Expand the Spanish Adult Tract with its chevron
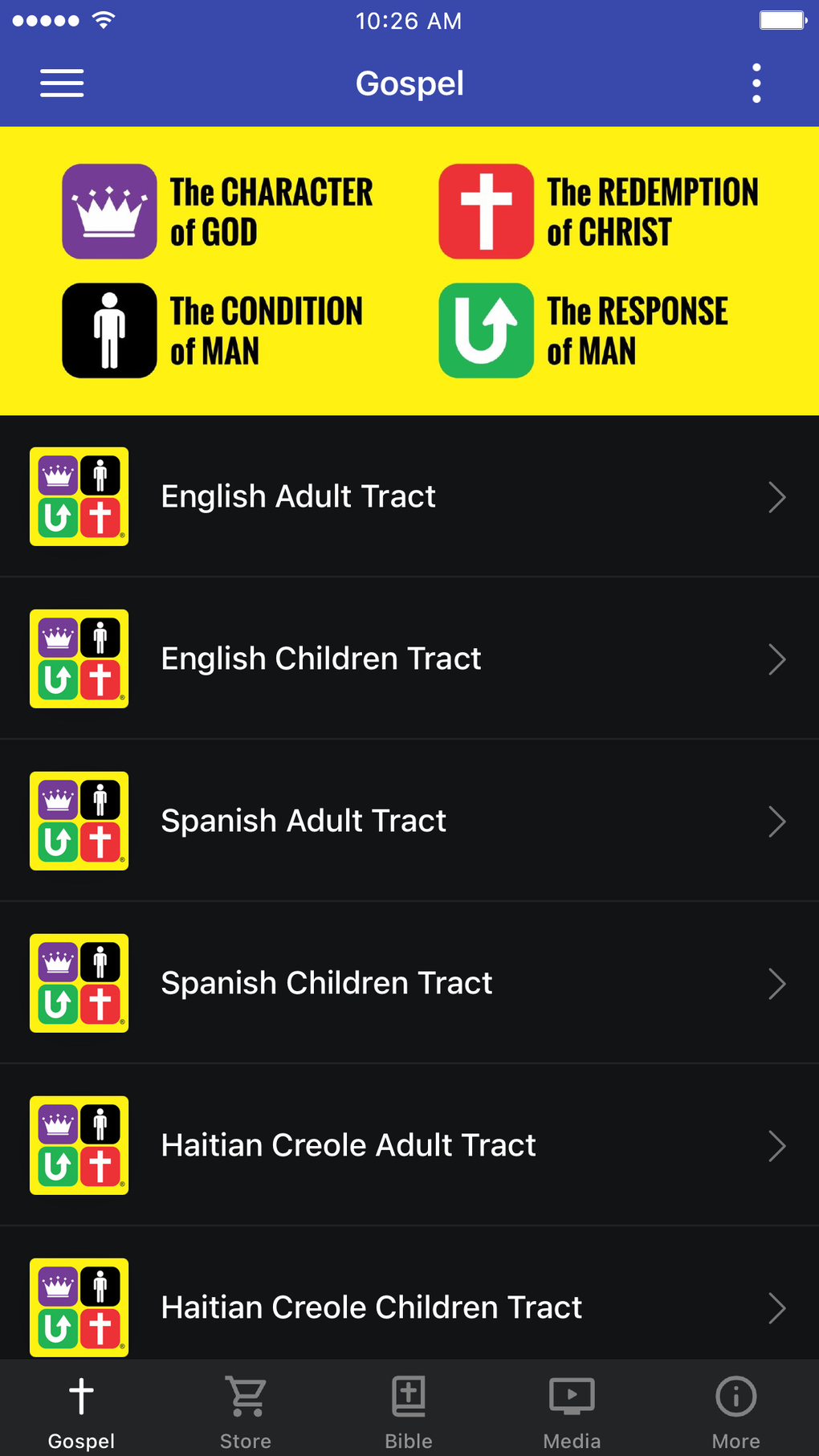Viewport: 819px width, 1456px height. [776, 821]
